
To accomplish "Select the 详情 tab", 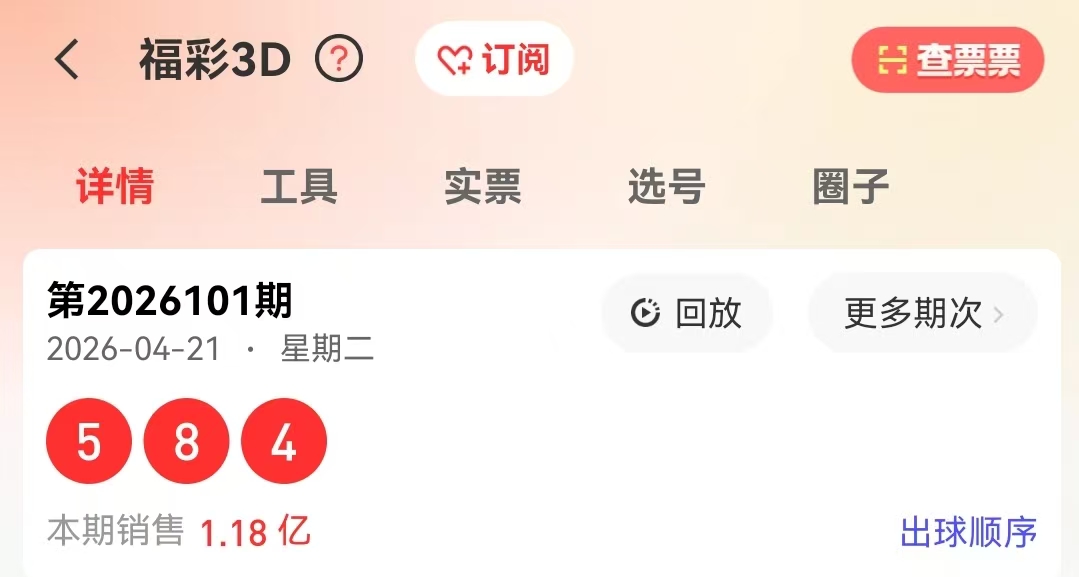I will 115,186.
